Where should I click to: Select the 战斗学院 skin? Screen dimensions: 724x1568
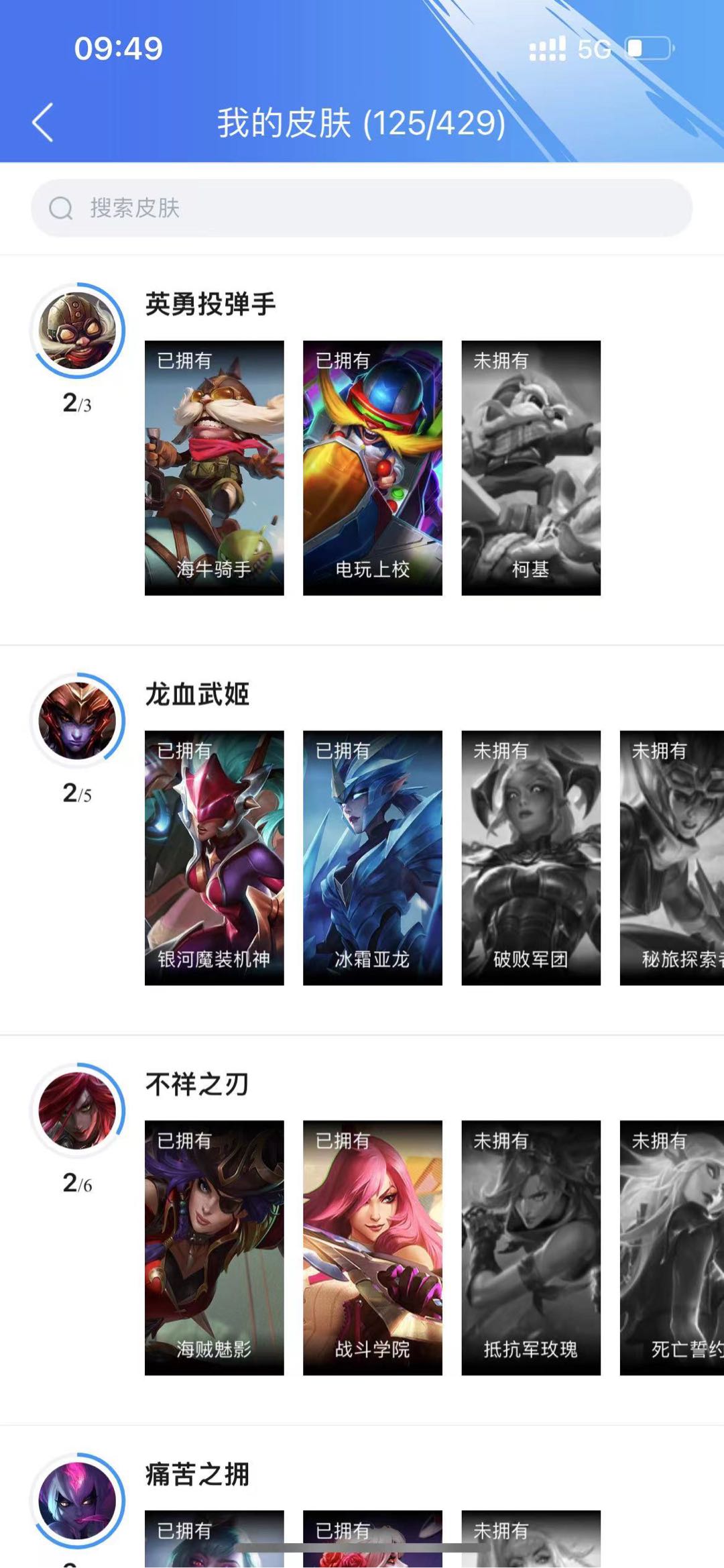pyautogui.click(x=372, y=1247)
